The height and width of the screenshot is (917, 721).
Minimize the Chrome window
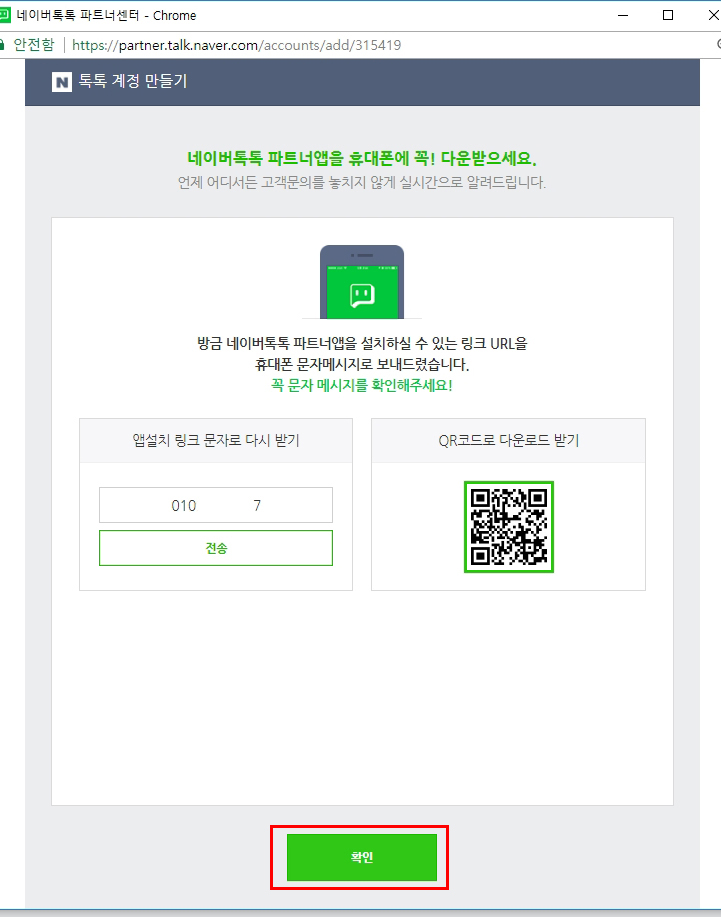pyautogui.click(x=621, y=15)
